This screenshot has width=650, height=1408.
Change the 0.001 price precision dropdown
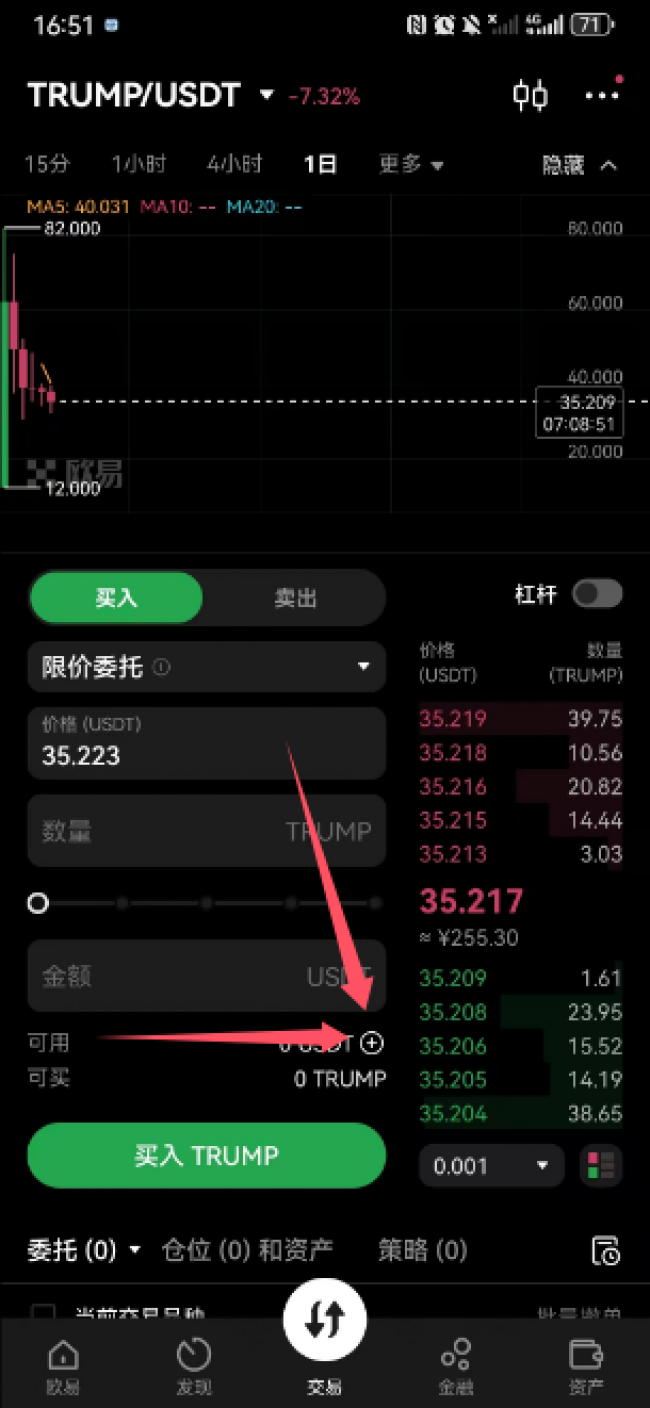click(492, 1166)
